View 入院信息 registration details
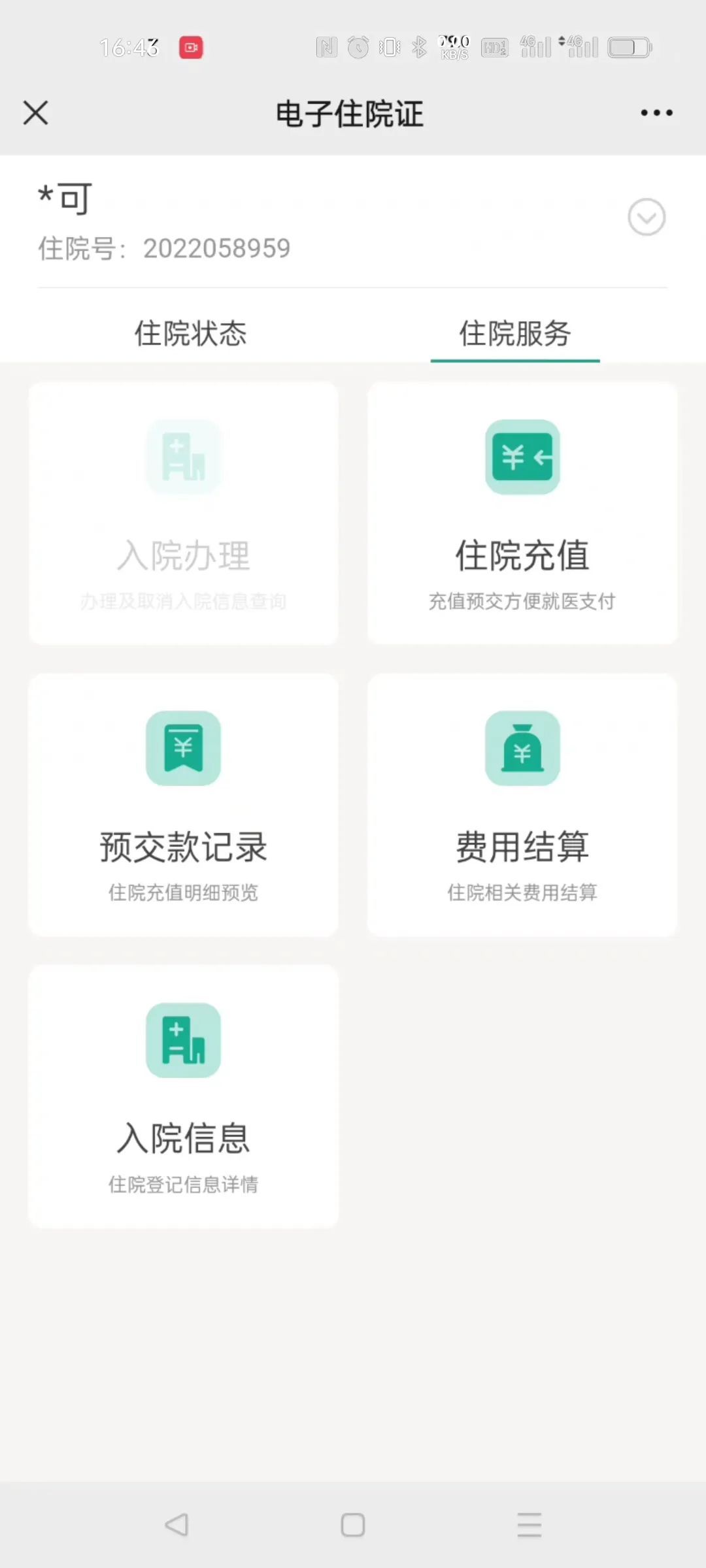 [x=183, y=1096]
